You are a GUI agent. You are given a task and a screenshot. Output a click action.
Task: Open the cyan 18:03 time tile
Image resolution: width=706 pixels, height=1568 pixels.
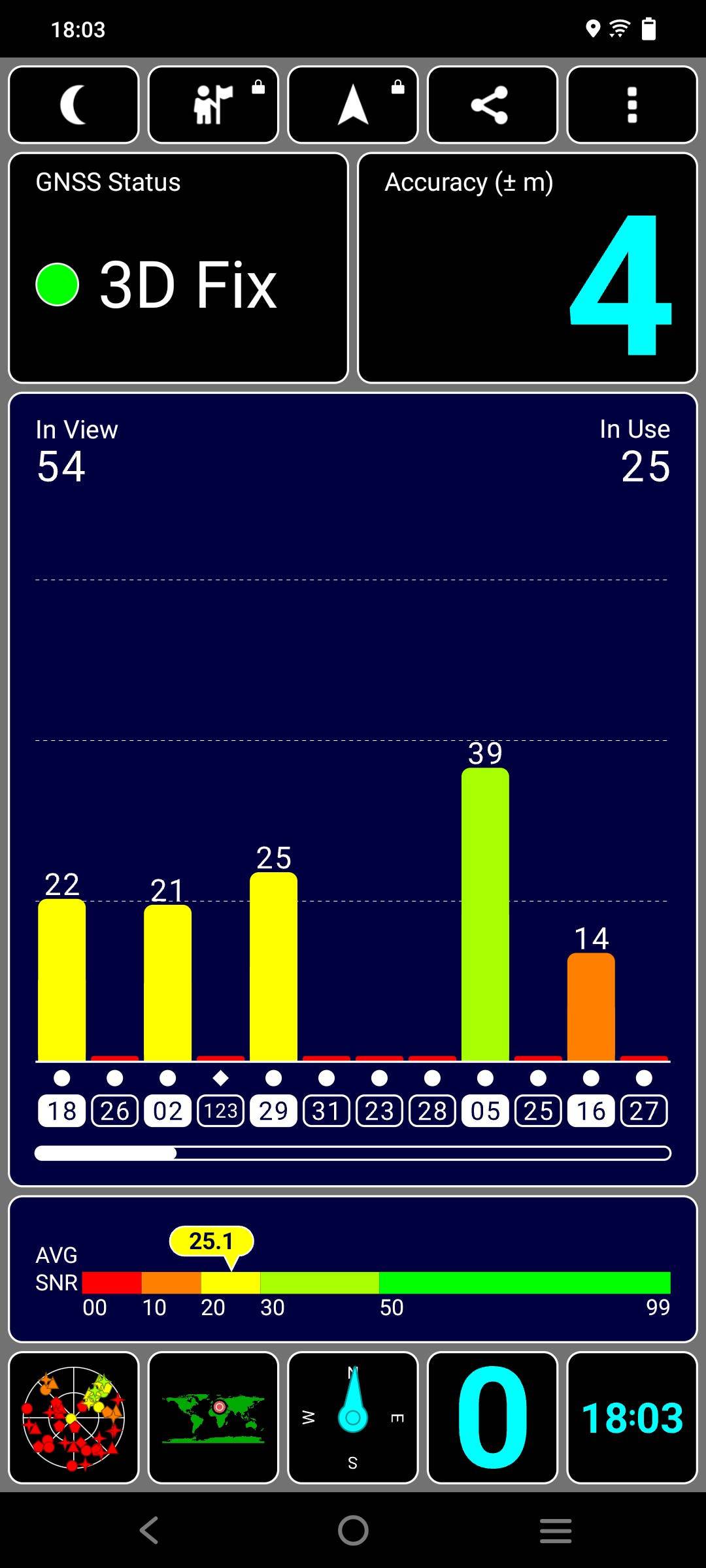click(632, 1418)
